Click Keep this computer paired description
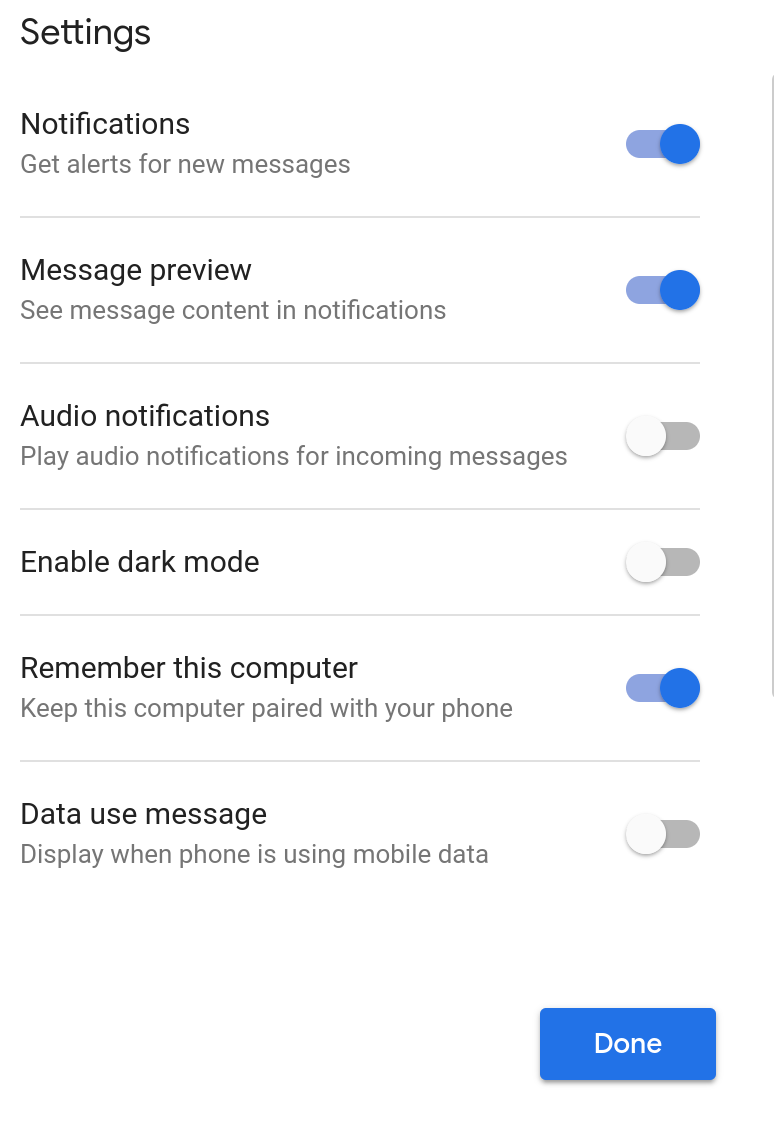This screenshot has width=774, height=1126. (266, 708)
